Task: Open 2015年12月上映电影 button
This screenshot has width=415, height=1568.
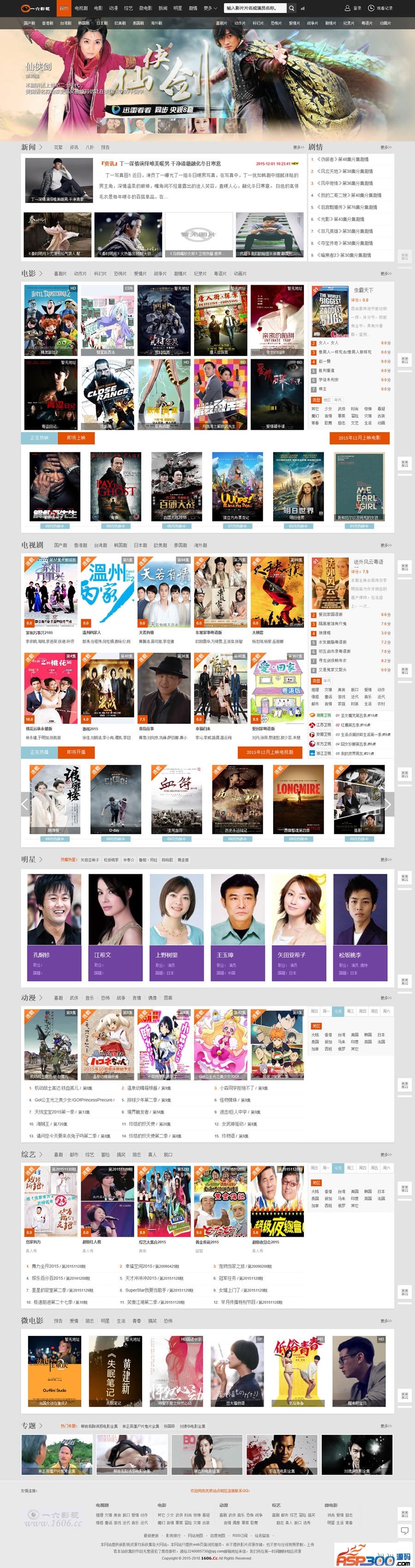Action: coord(360,438)
